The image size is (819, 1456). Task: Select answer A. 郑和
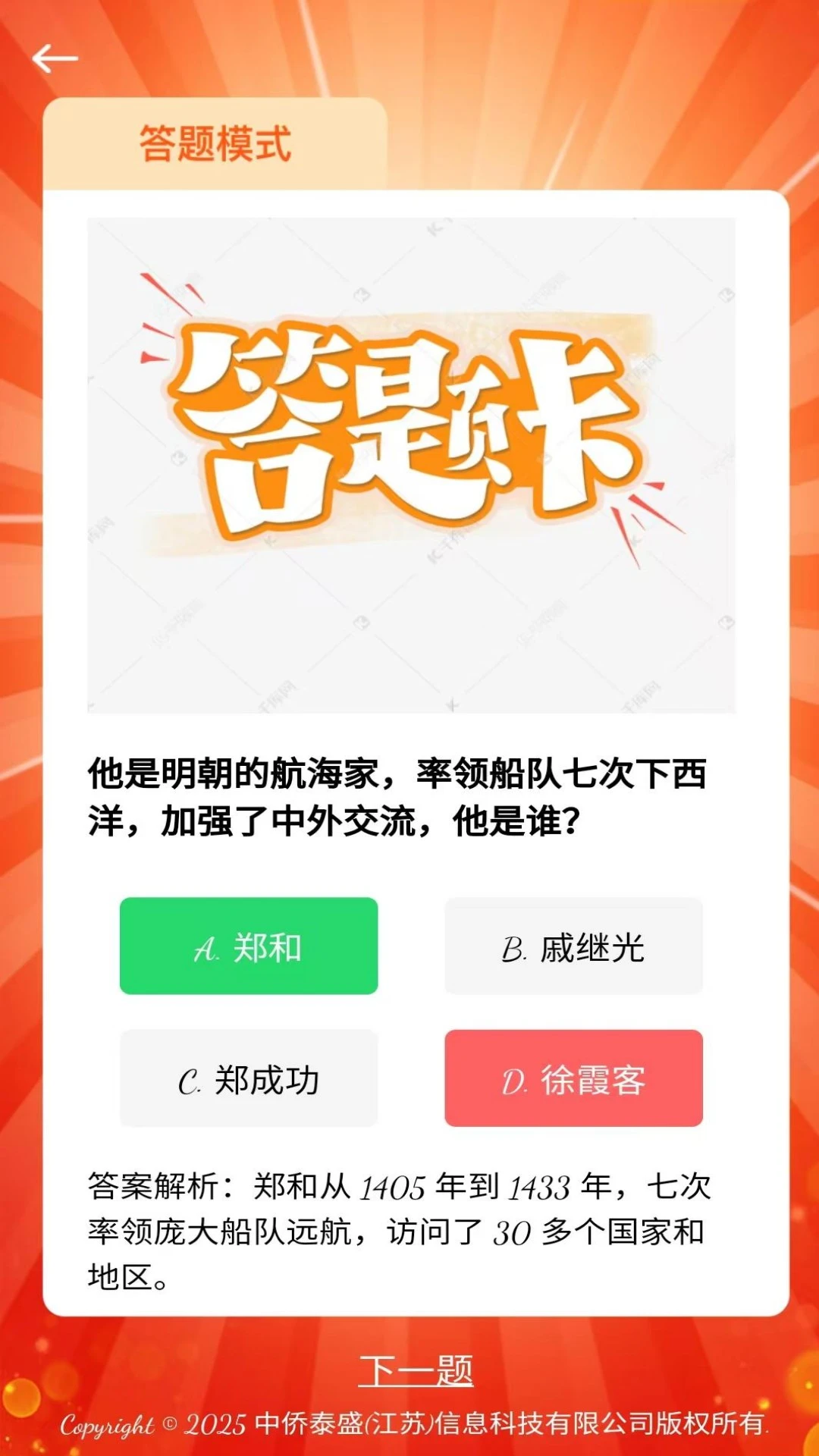pyautogui.click(x=249, y=946)
